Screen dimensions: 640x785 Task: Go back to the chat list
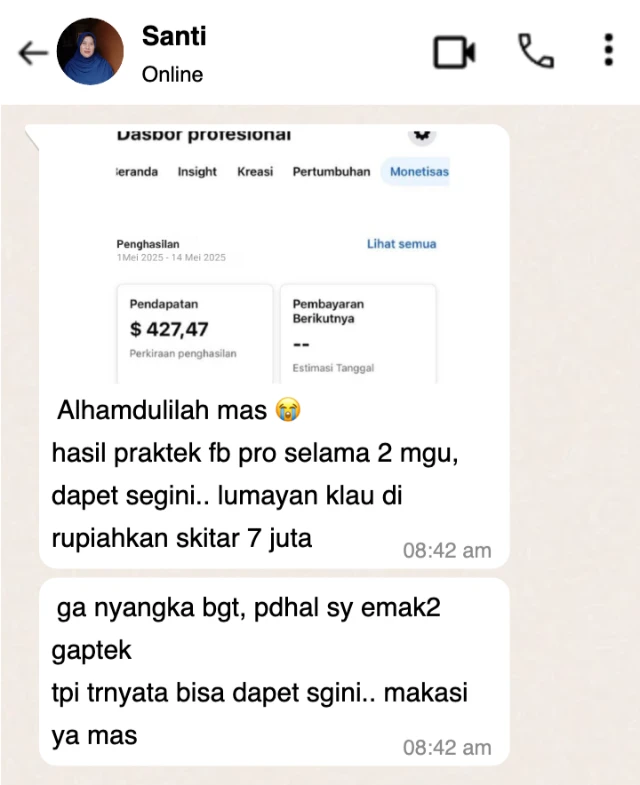(x=33, y=53)
